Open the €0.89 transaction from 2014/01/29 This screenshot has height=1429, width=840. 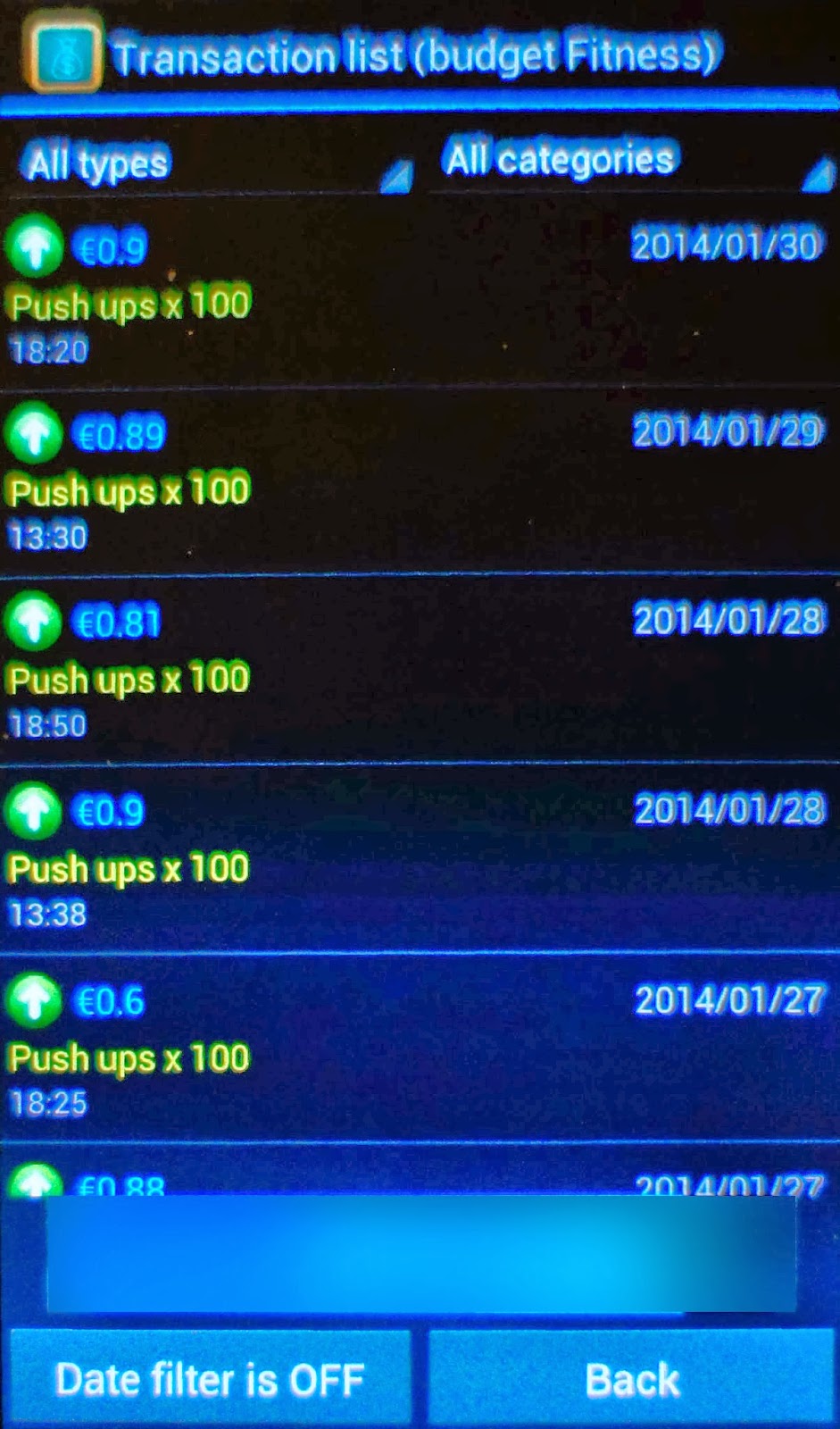[x=420, y=482]
